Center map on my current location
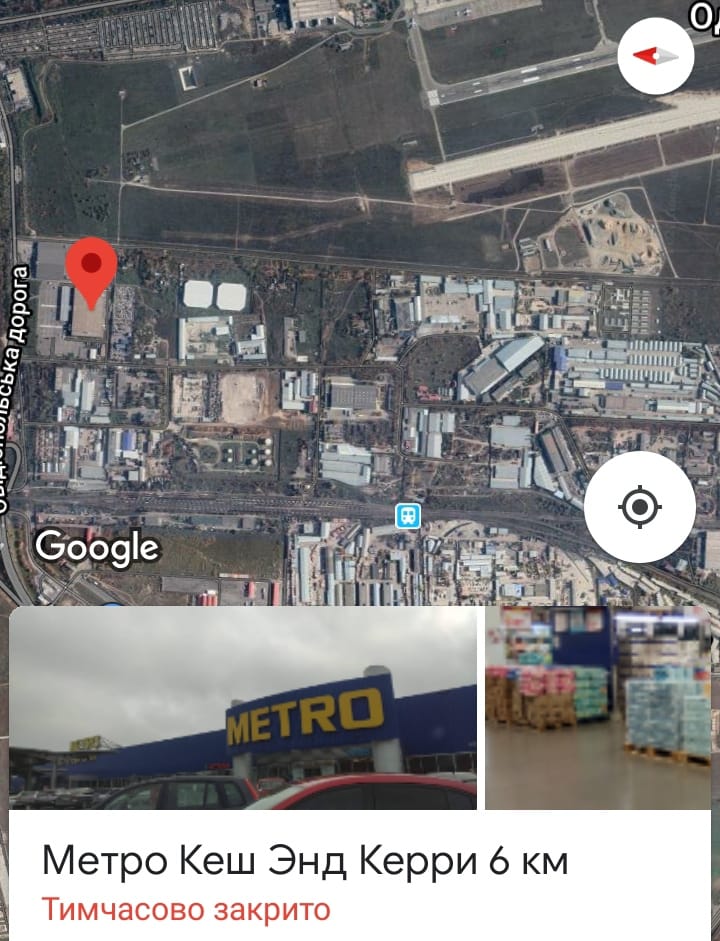The width and height of the screenshot is (720, 941). tap(640, 507)
